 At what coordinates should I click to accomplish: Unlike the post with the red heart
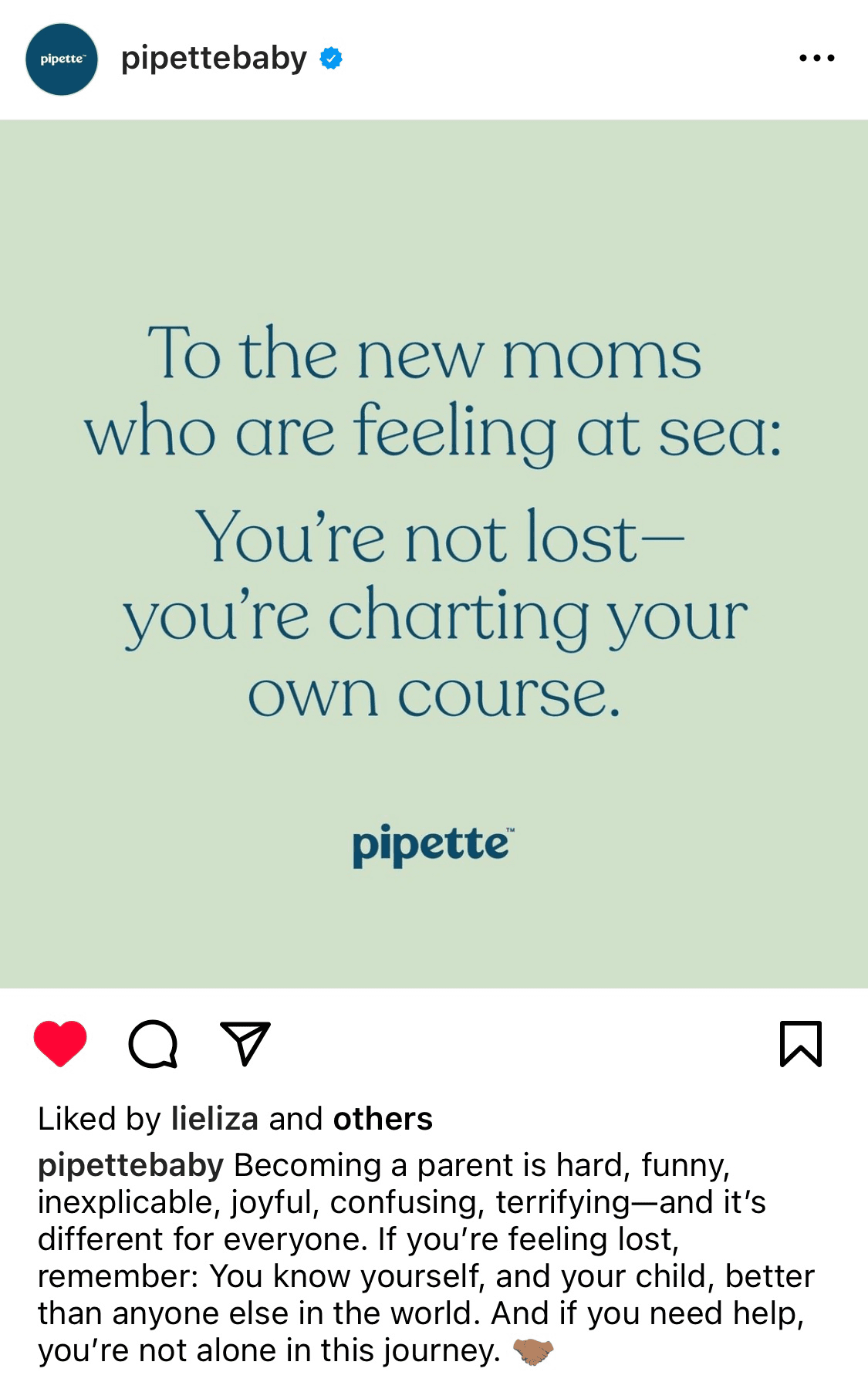point(60,1043)
